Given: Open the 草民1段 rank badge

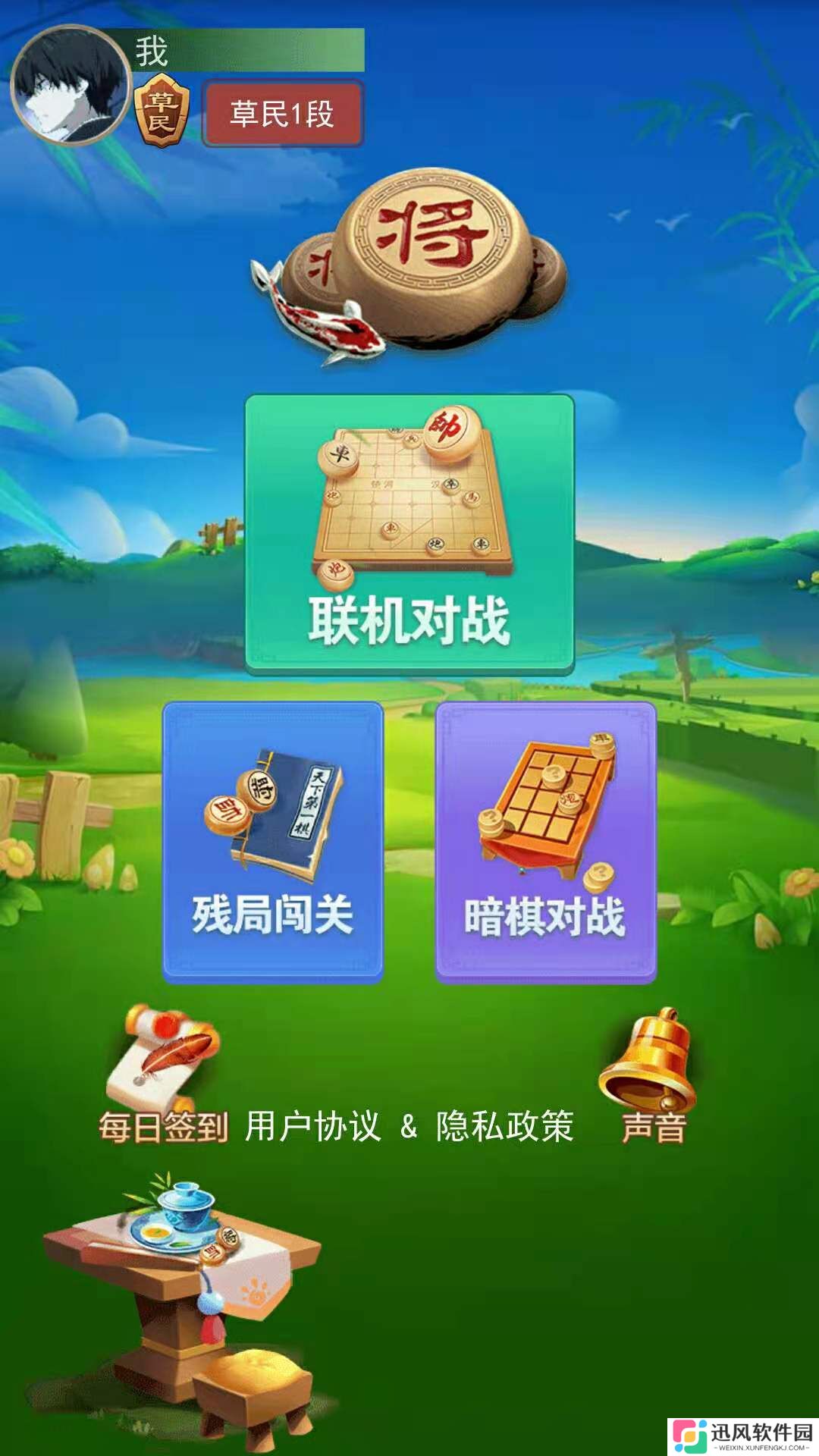Looking at the screenshot, I should tap(283, 114).
